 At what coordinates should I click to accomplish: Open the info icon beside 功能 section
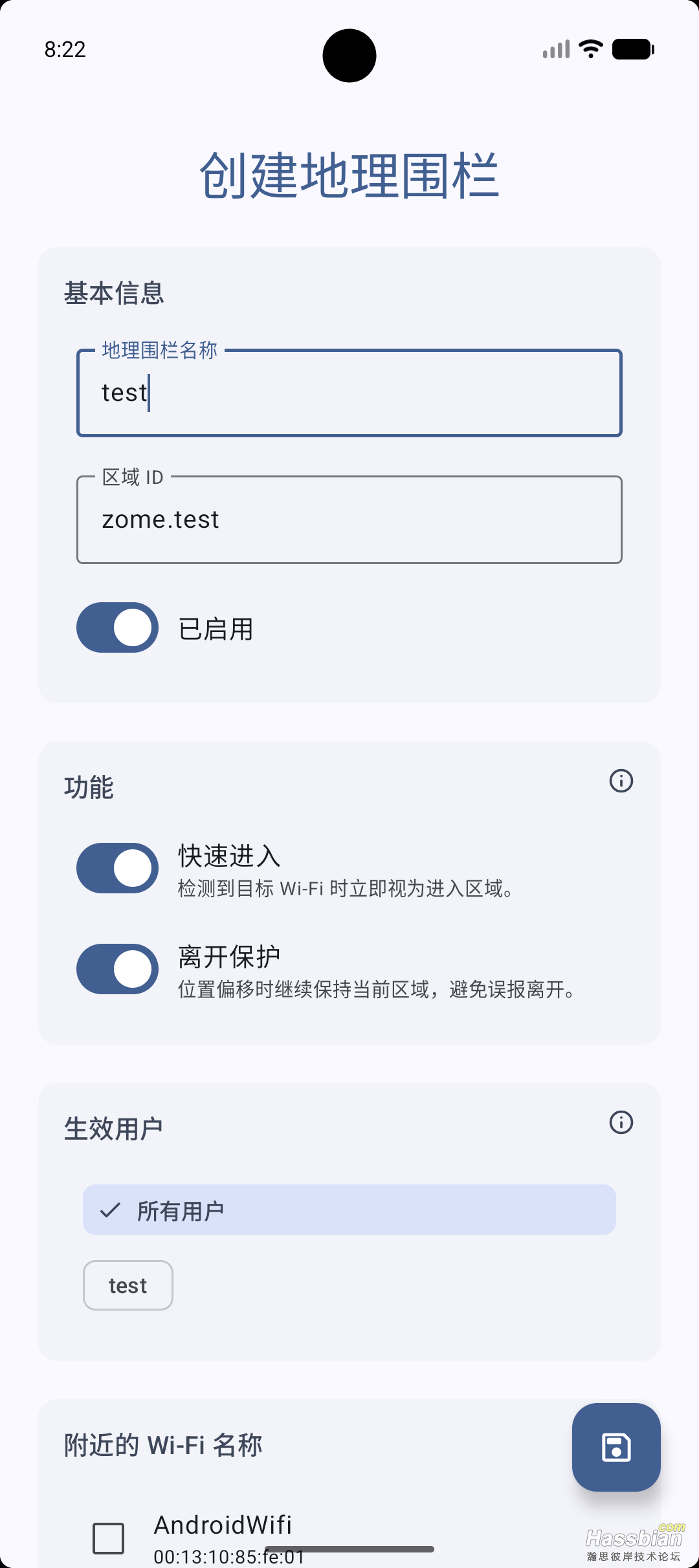point(621,781)
